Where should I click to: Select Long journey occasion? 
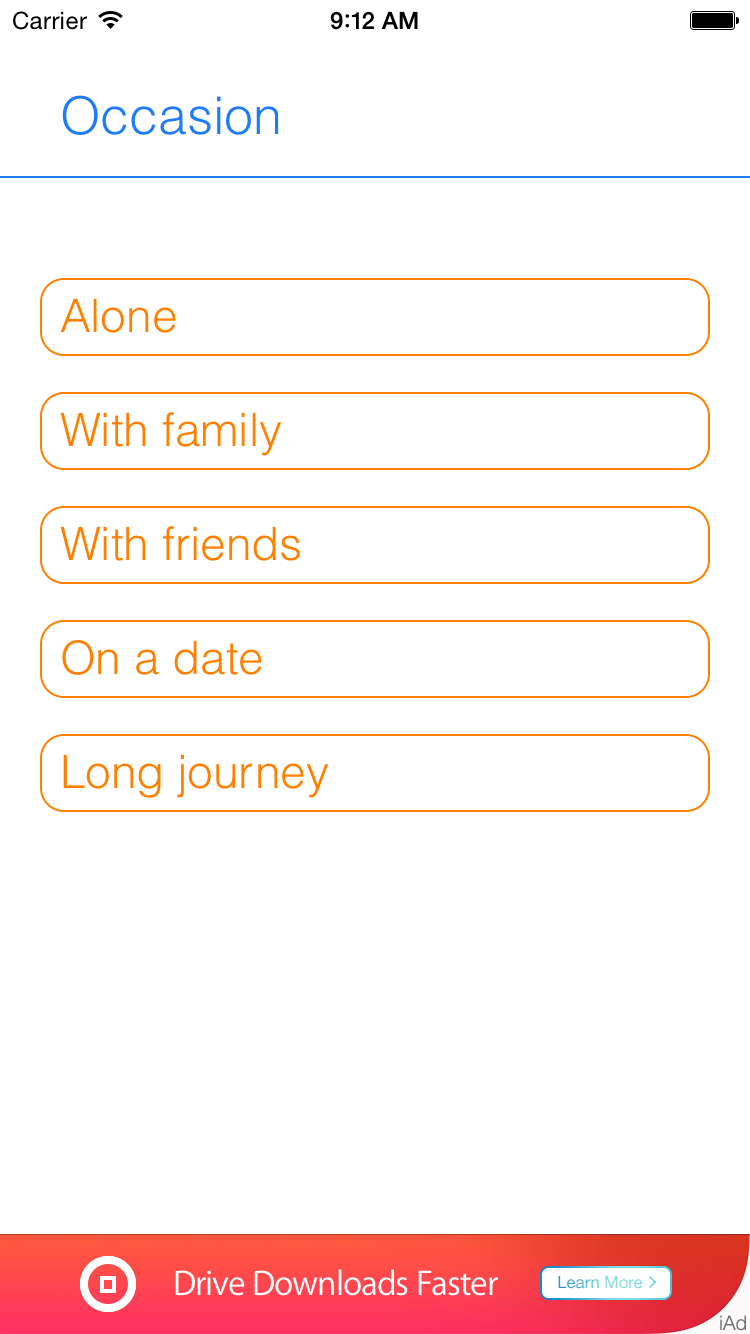(x=375, y=773)
